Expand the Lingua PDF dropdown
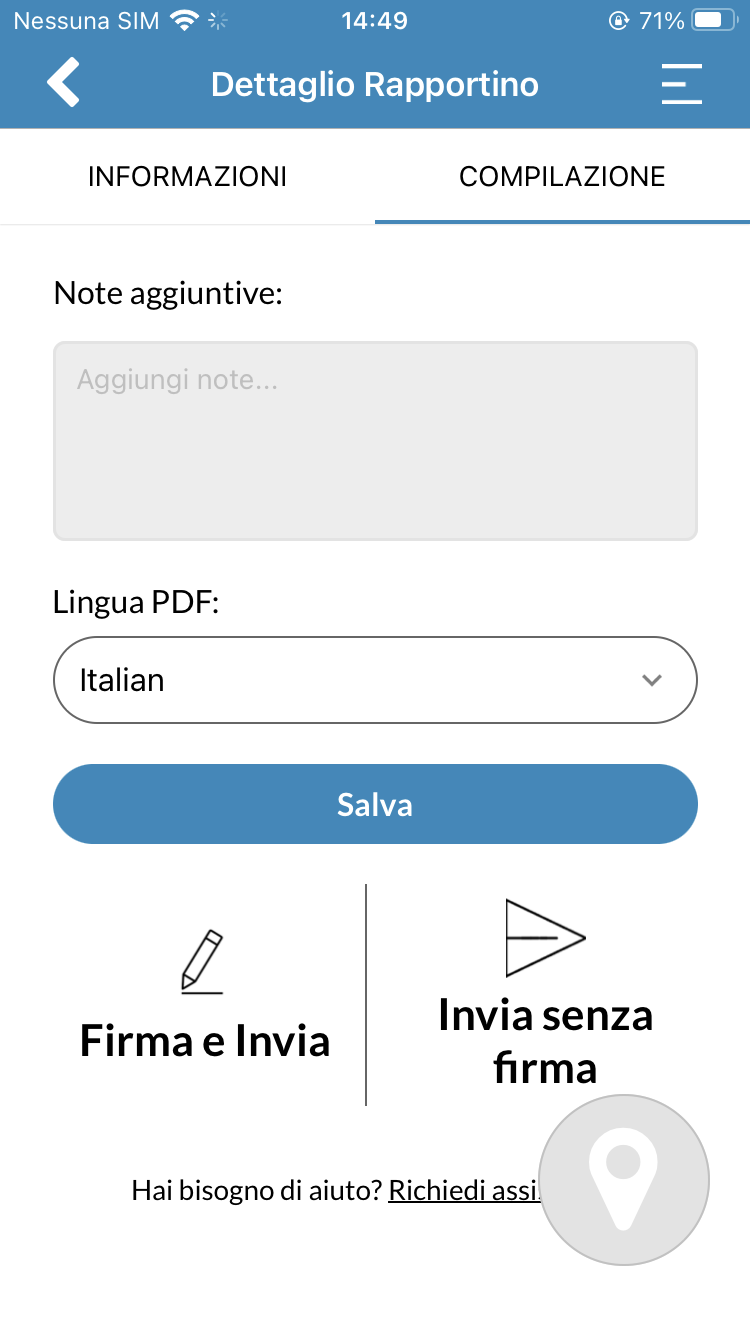 [x=375, y=680]
